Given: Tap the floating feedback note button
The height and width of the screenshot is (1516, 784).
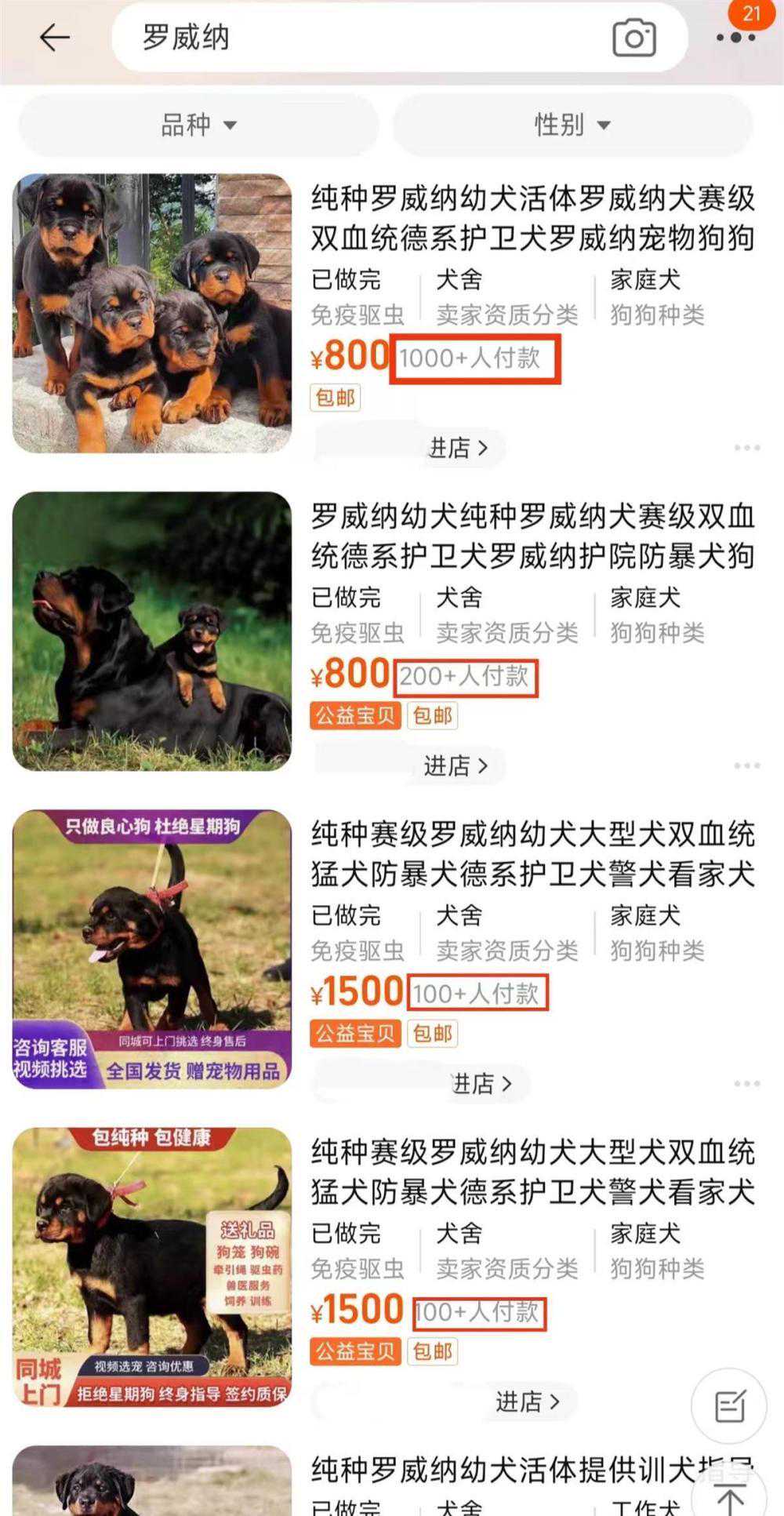Looking at the screenshot, I should [x=729, y=1406].
